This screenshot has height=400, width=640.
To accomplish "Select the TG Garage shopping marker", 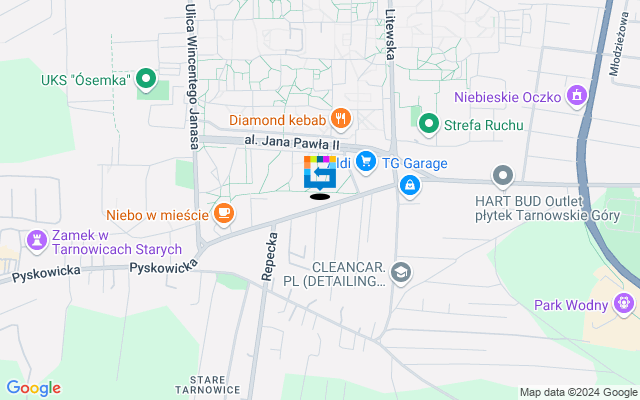I will tap(367, 161).
